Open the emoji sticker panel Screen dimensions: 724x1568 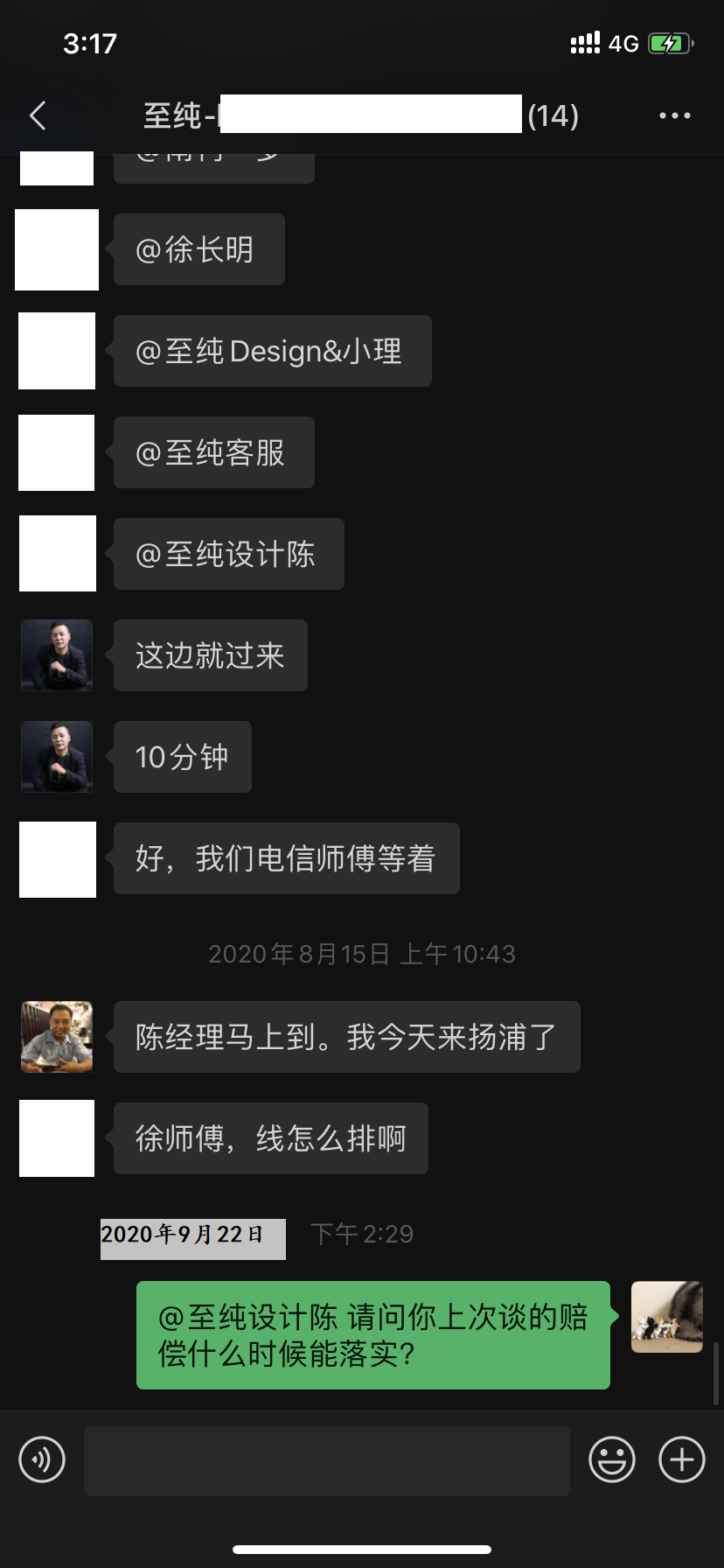(x=611, y=1459)
